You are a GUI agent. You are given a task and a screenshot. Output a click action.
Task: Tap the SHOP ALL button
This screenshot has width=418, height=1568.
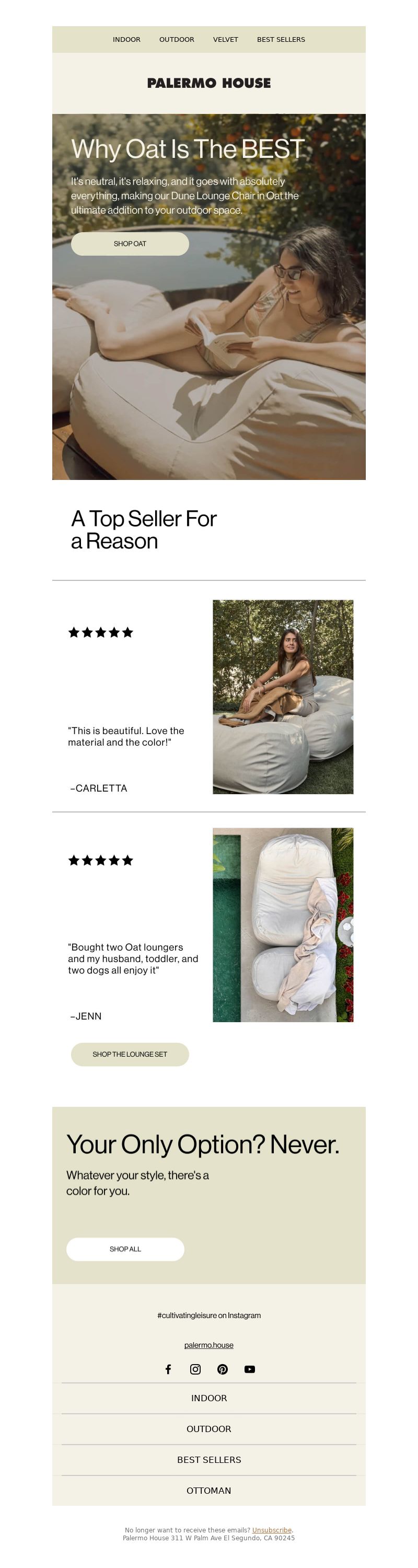point(125,1249)
